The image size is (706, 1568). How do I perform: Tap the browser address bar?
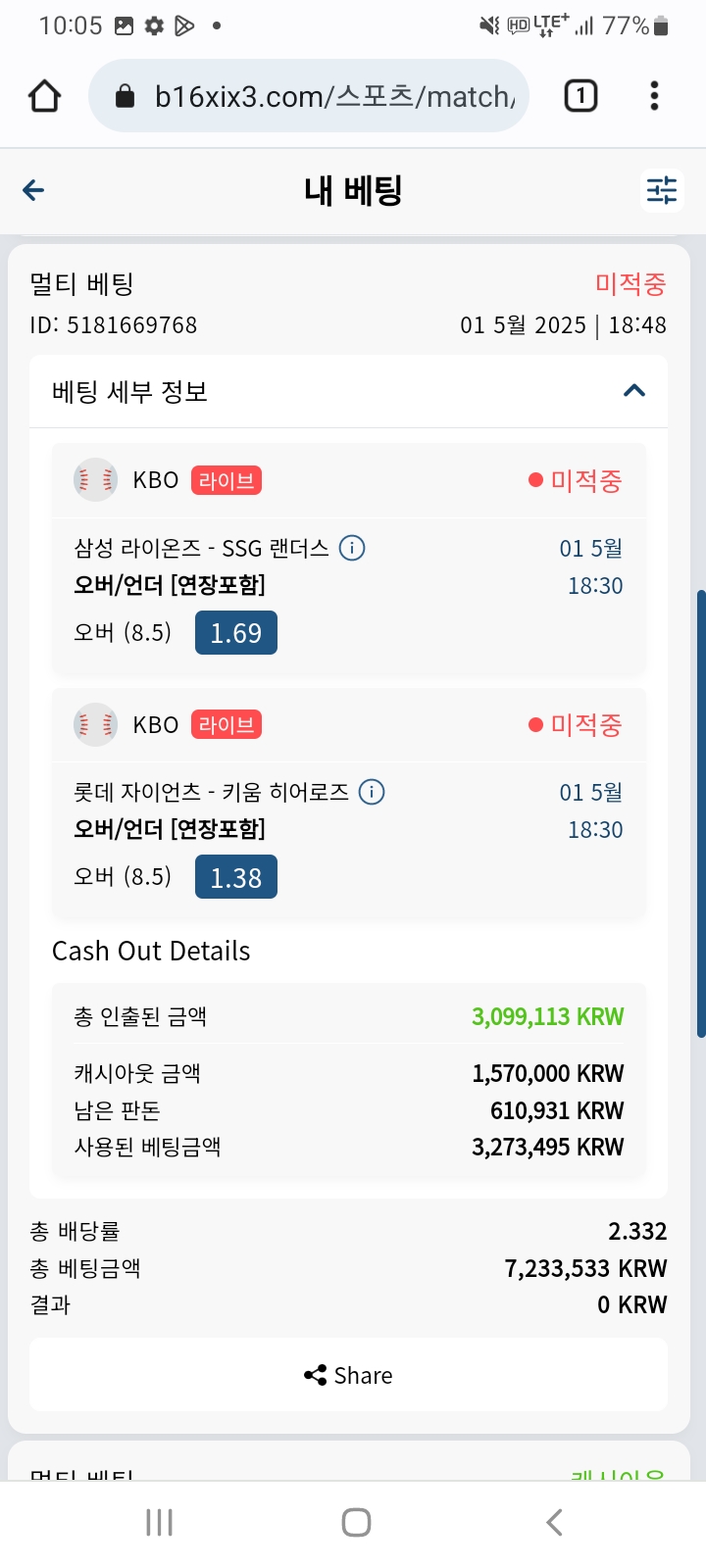tap(309, 96)
